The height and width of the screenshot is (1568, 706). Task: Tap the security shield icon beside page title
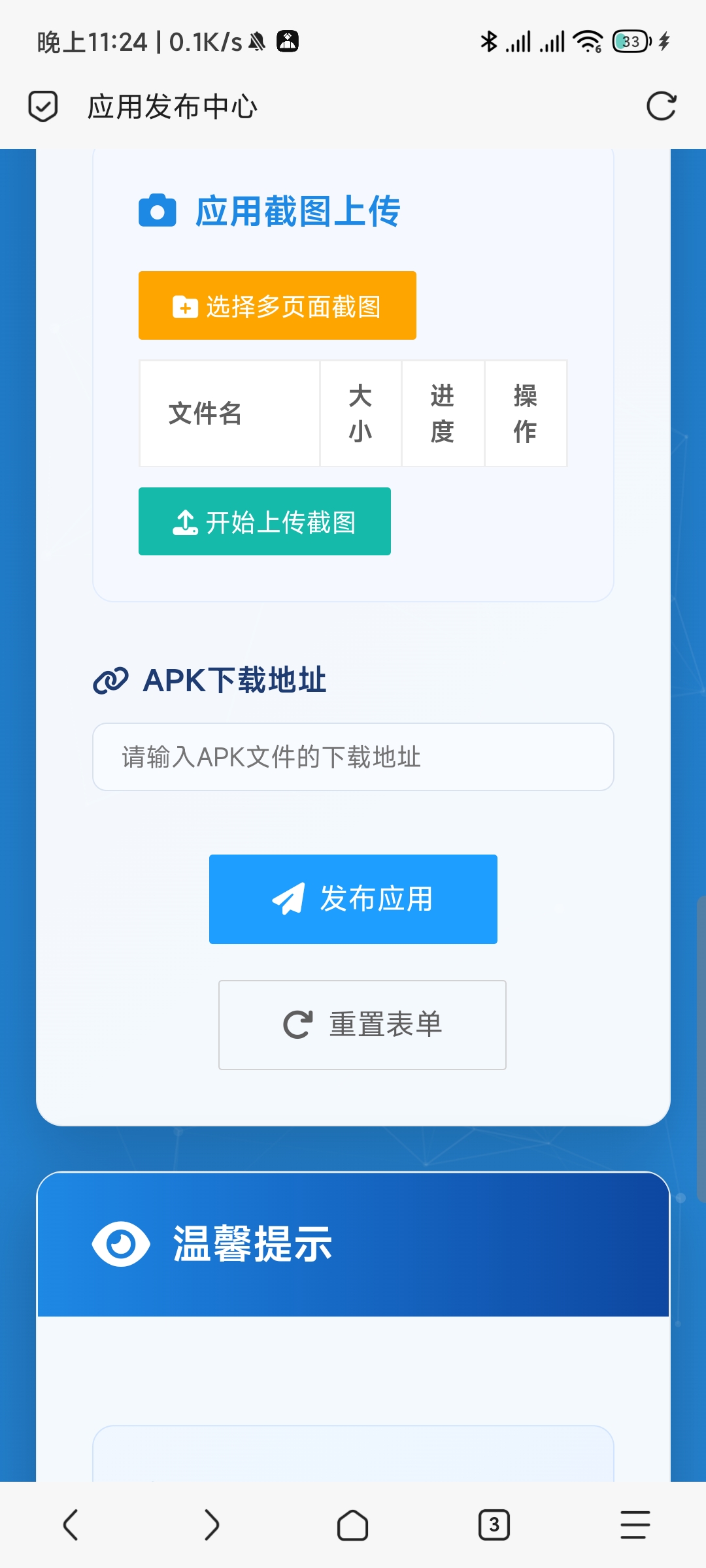click(x=43, y=106)
